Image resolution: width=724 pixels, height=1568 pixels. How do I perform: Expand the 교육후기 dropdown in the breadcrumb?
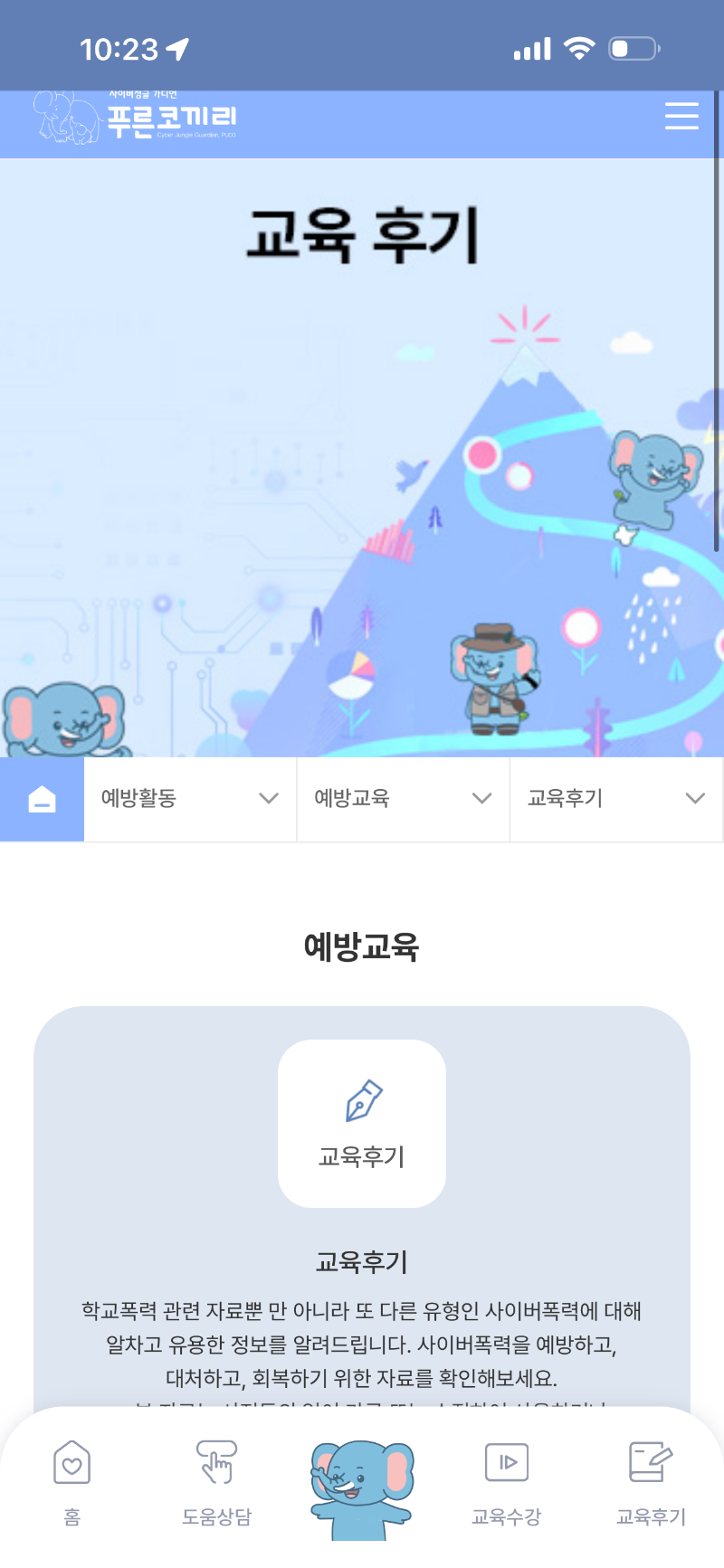[616, 799]
